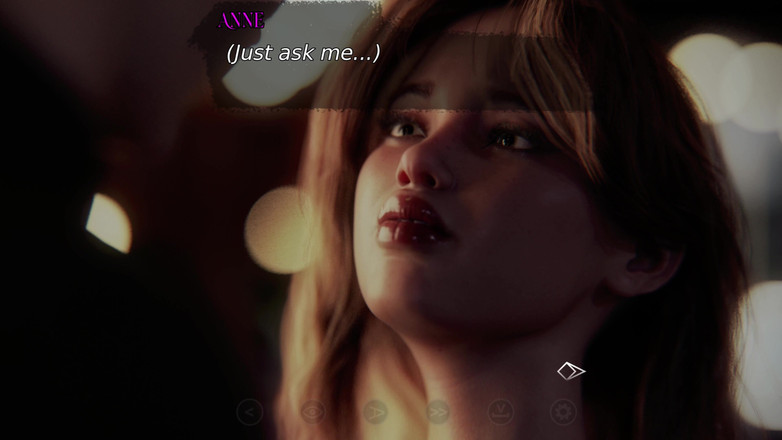Open the save menu via the download icon
Viewport: 782px width, 440px height.
click(x=501, y=411)
